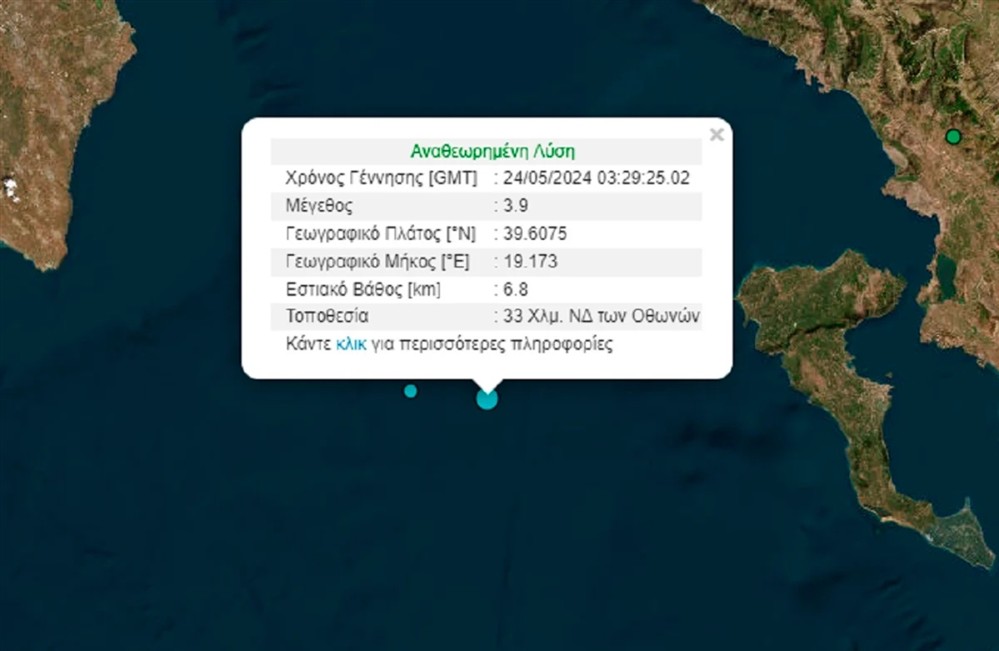This screenshot has height=651, width=999.
Task: Select the large cyan marker under the popup
Action: [487, 400]
